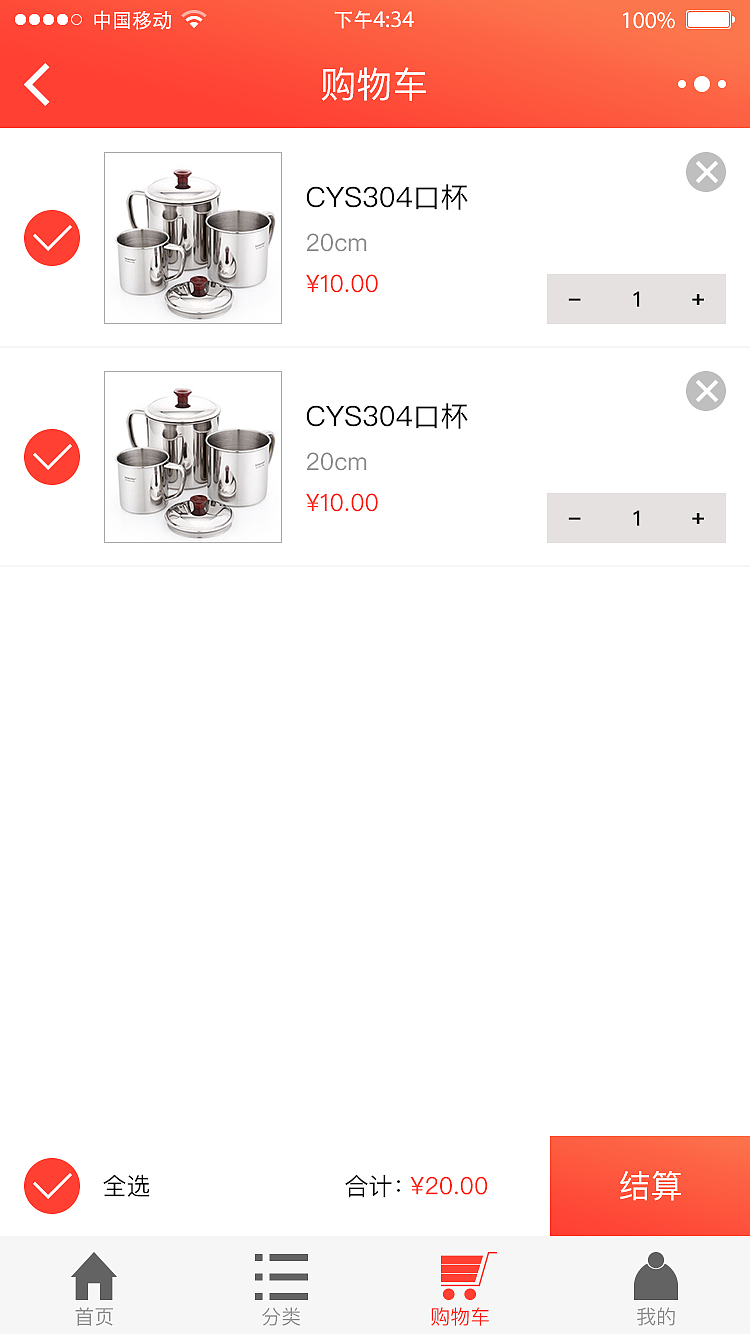Image resolution: width=750 pixels, height=1334 pixels.
Task: Open the first product's image
Action: (x=193, y=238)
